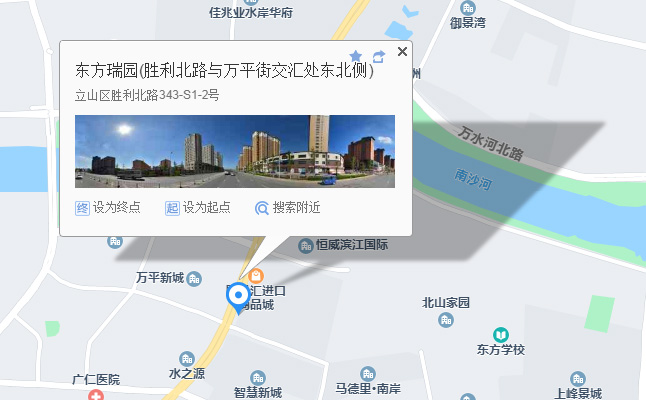Open the 水之源 map marker
Screen dimensions: 646x400
coord(187,358)
